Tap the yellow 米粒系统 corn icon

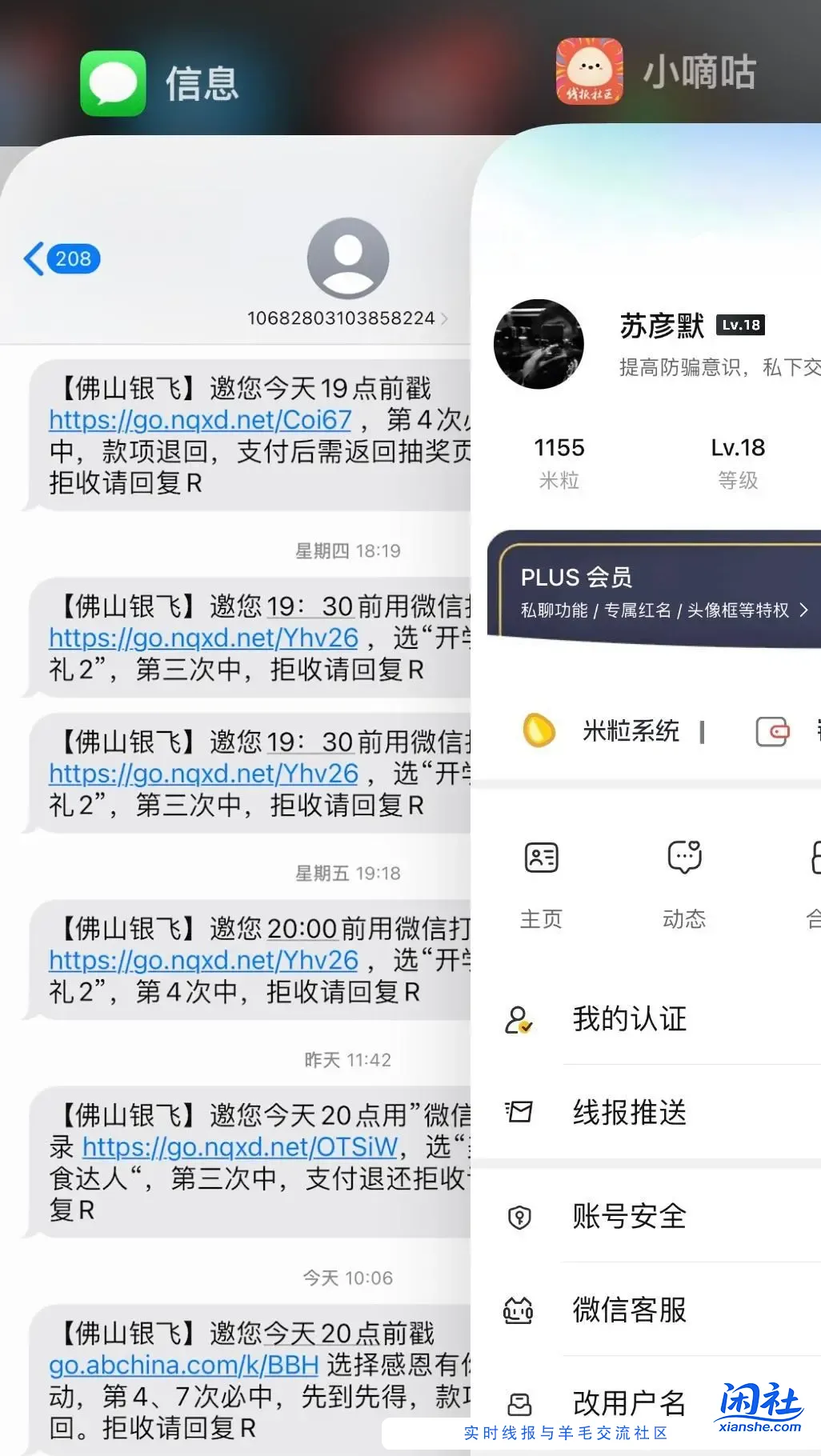(x=539, y=730)
